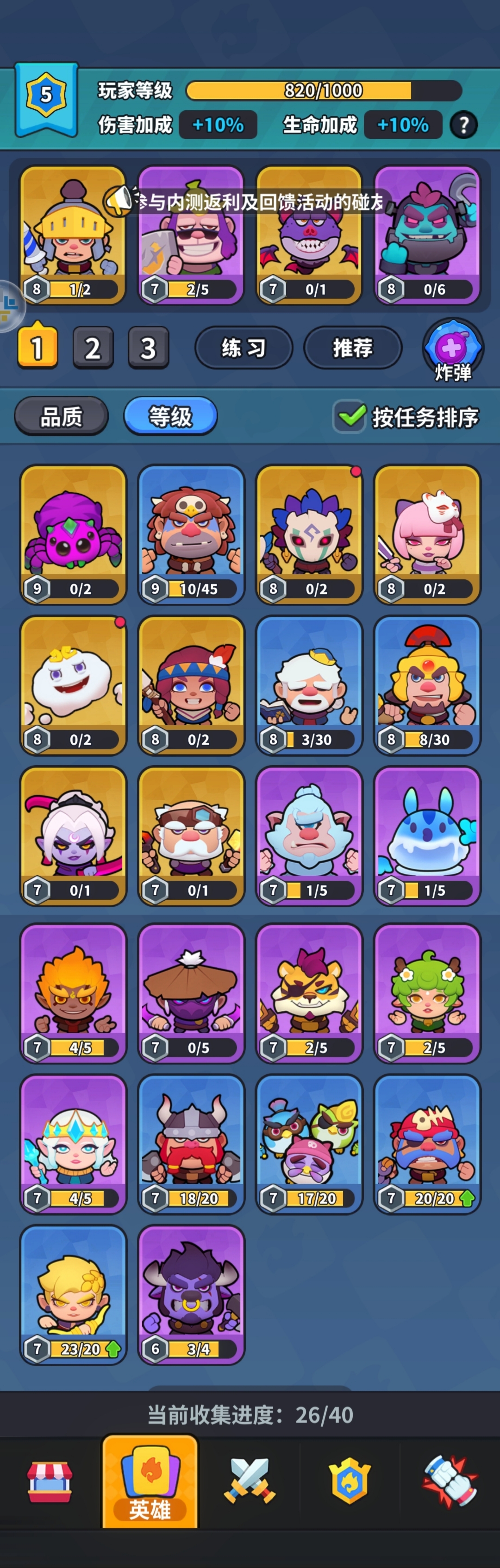Open the purple bull hero 3/4

click(191, 1294)
